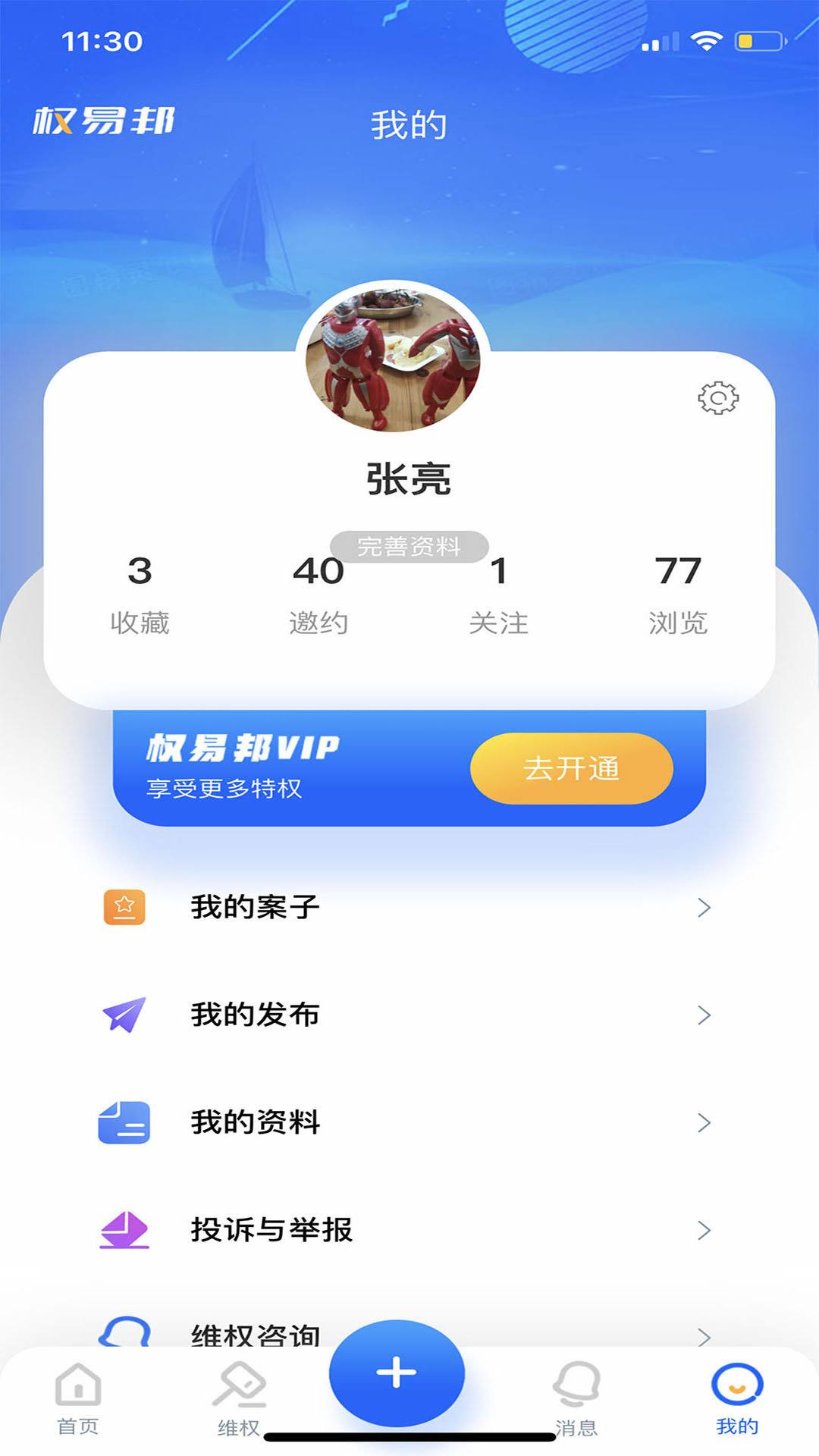Switch to the 消息 tab

tap(576, 1399)
